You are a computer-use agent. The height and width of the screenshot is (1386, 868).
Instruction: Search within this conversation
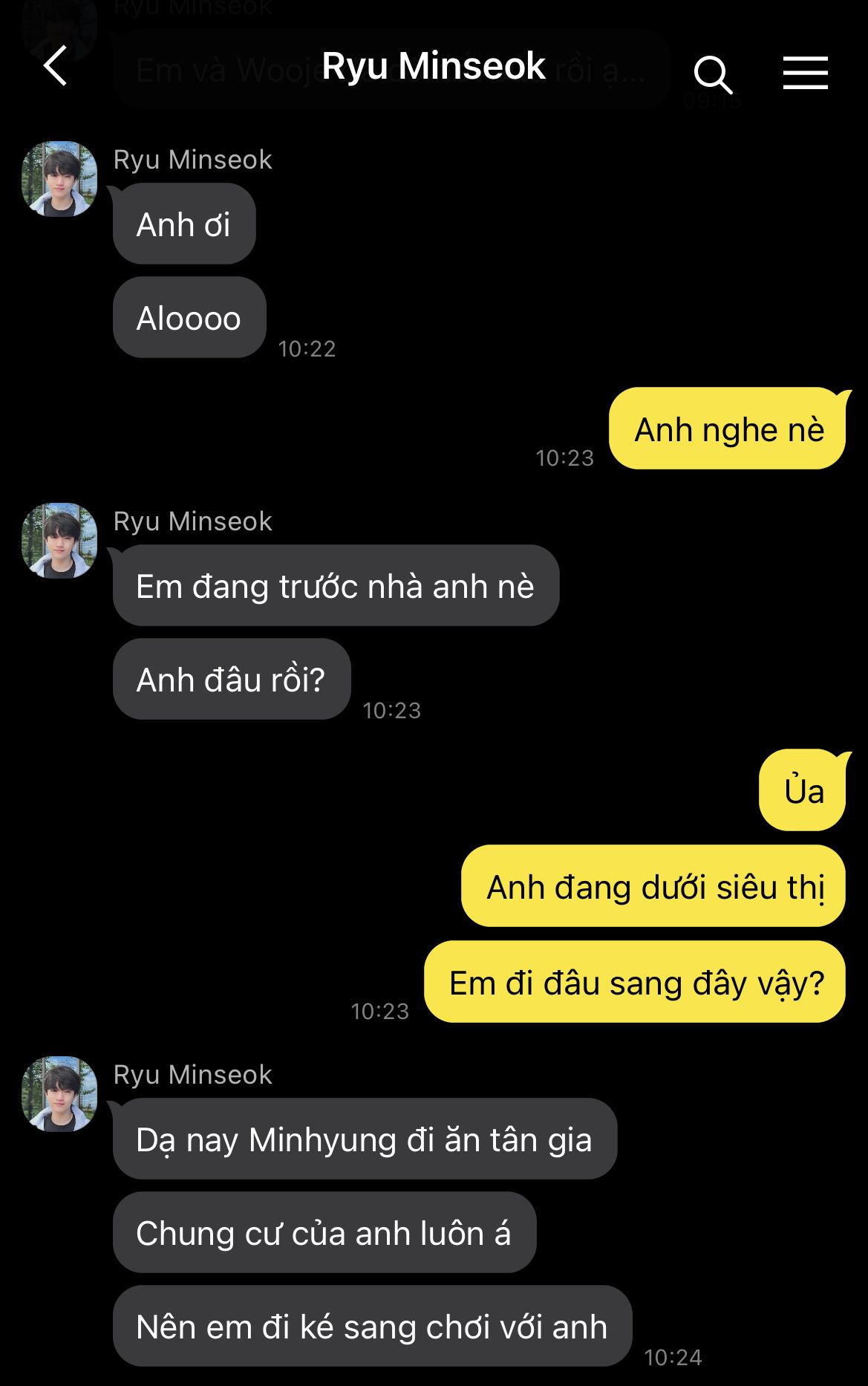(x=713, y=74)
